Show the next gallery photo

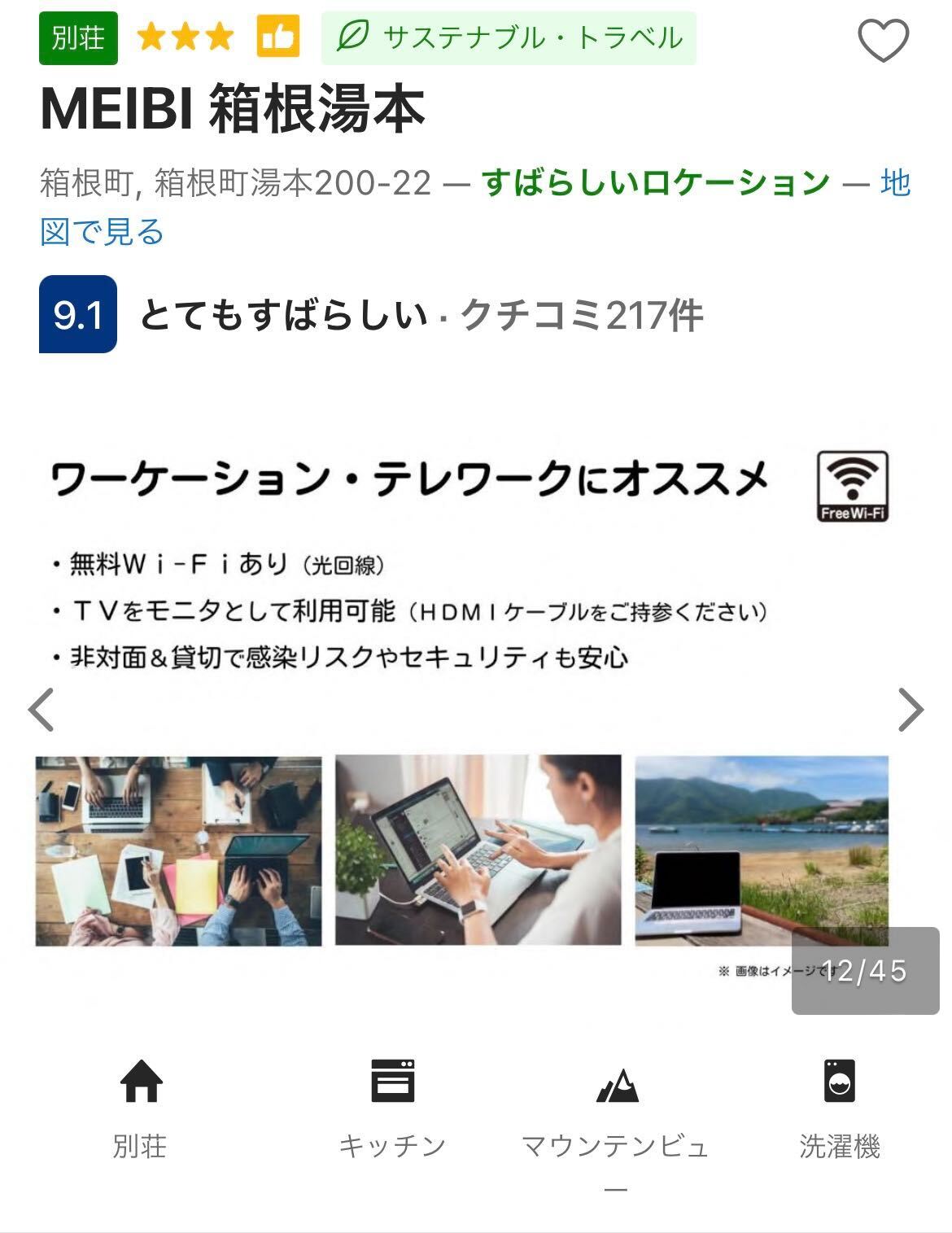pos(911,710)
